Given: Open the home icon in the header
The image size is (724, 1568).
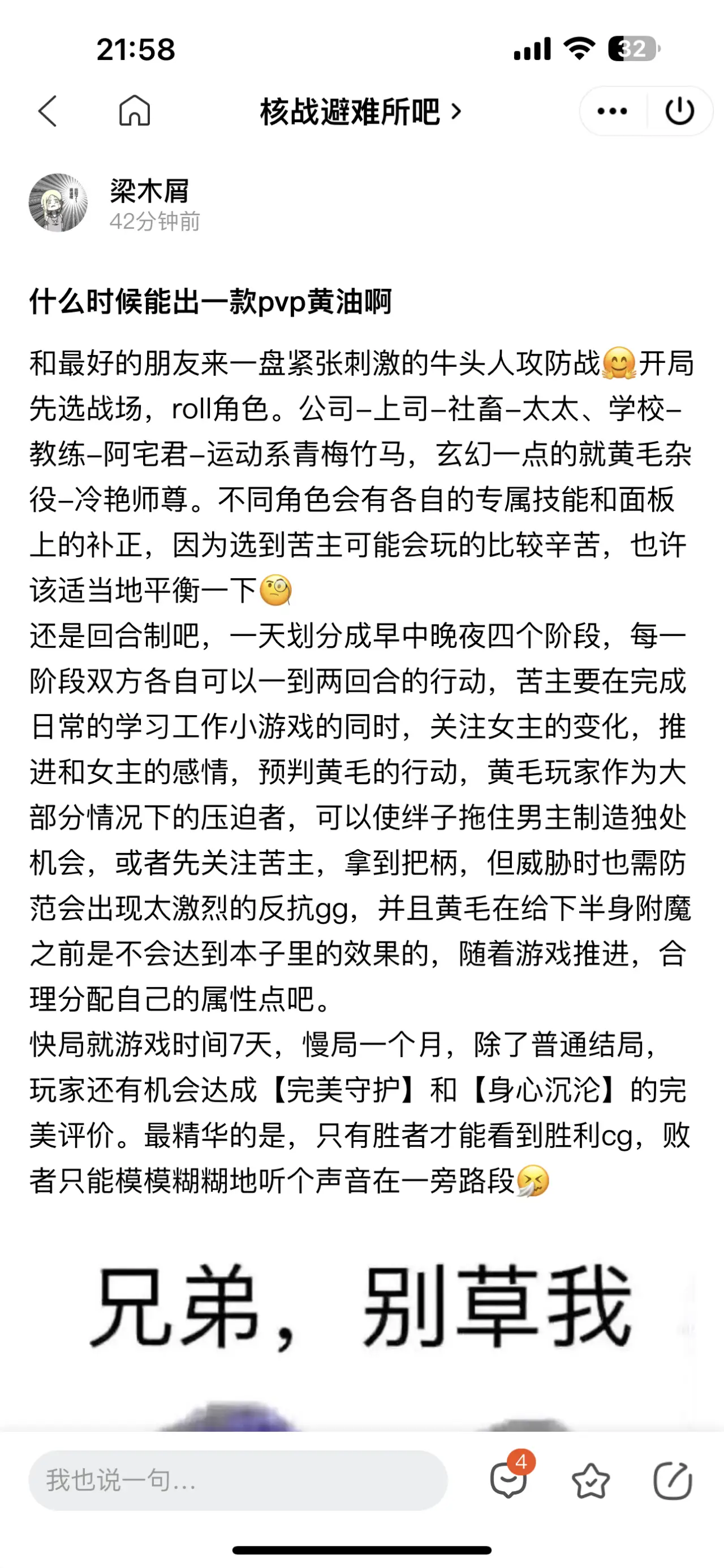Looking at the screenshot, I should click(x=135, y=111).
